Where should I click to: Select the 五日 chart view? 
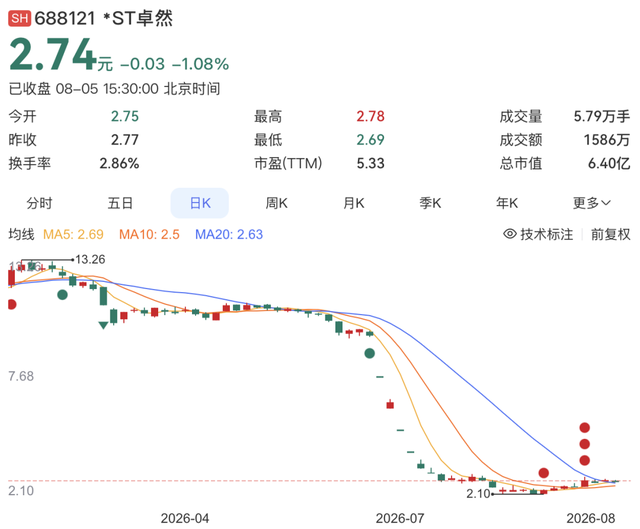120,203
